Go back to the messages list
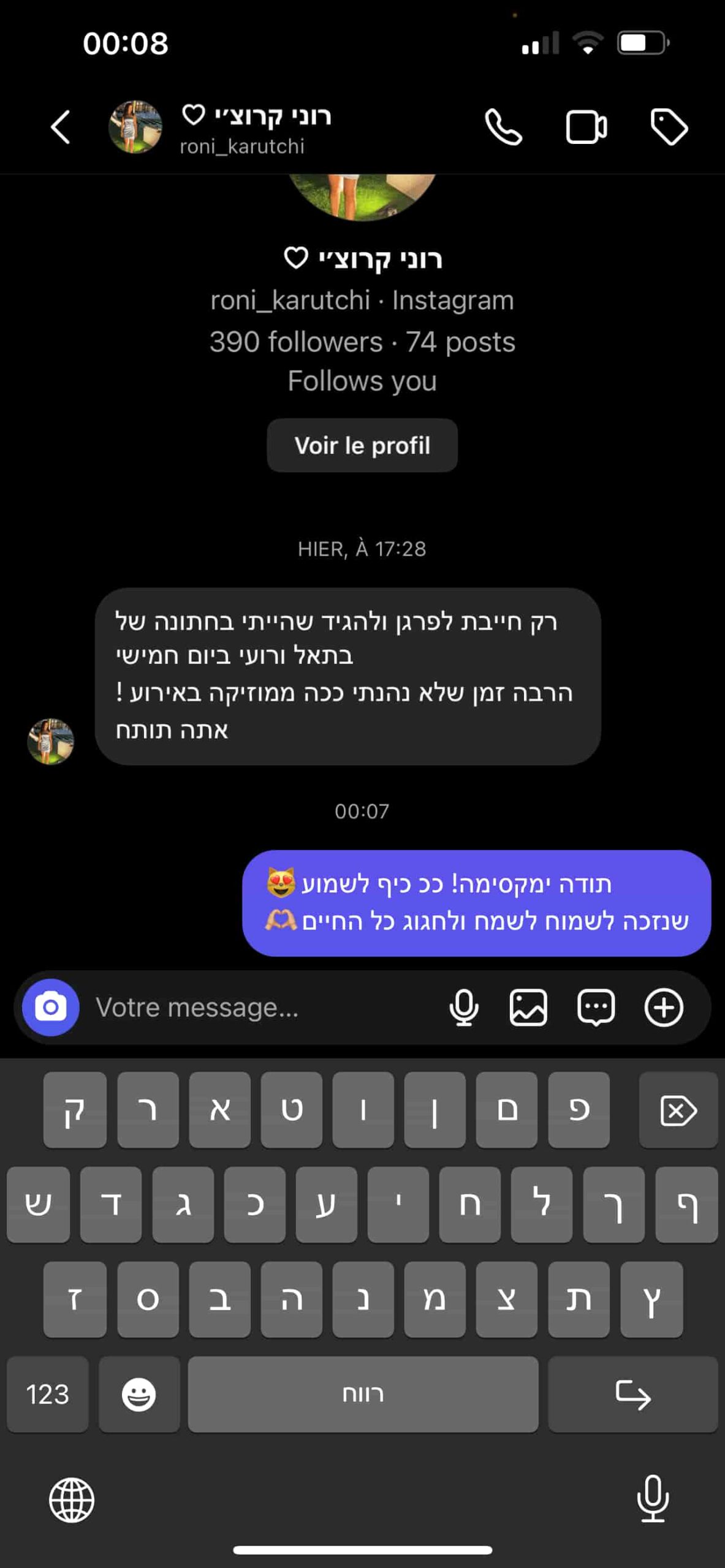Image resolution: width=725 pixels, height=1568 pixels. click(x=60, y=127)
